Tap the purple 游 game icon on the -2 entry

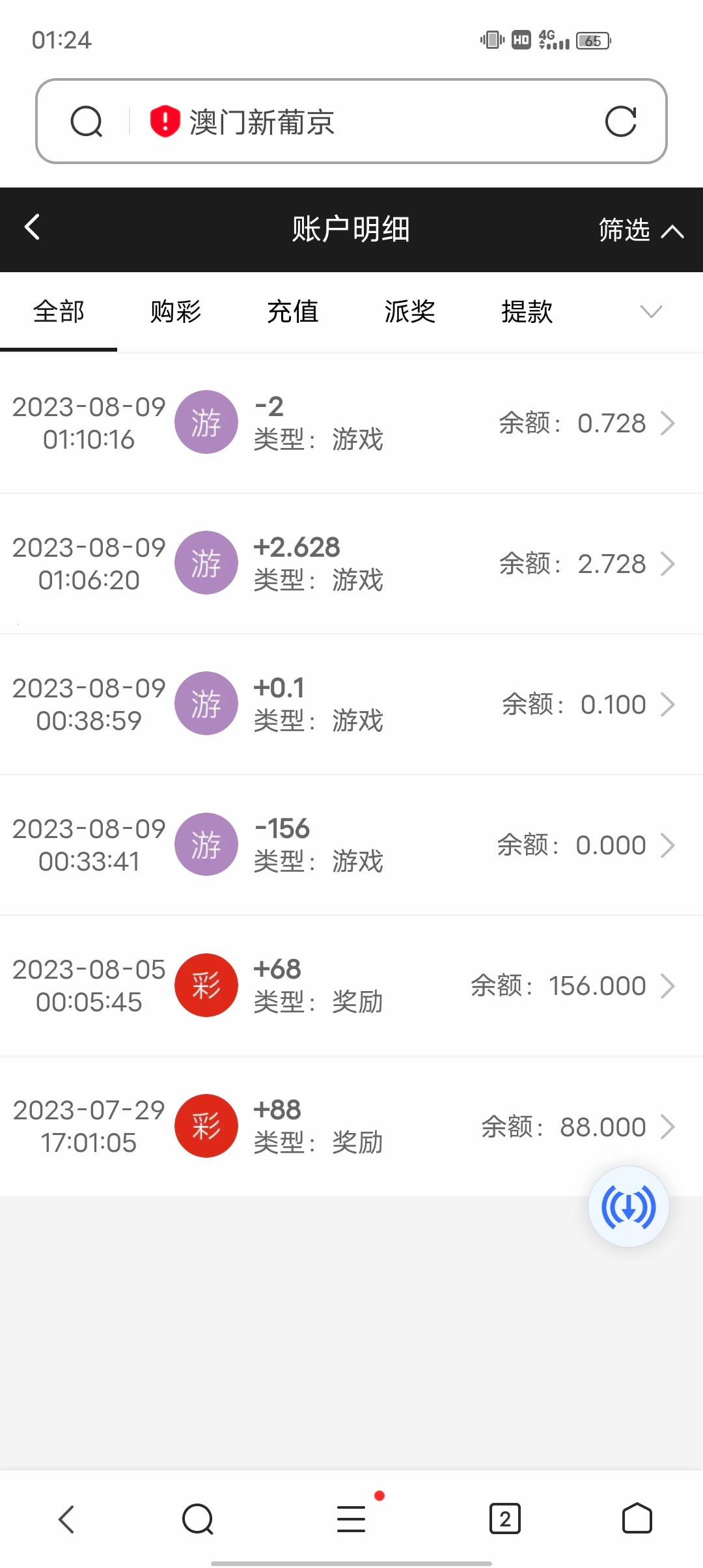[x=206, y=422]
